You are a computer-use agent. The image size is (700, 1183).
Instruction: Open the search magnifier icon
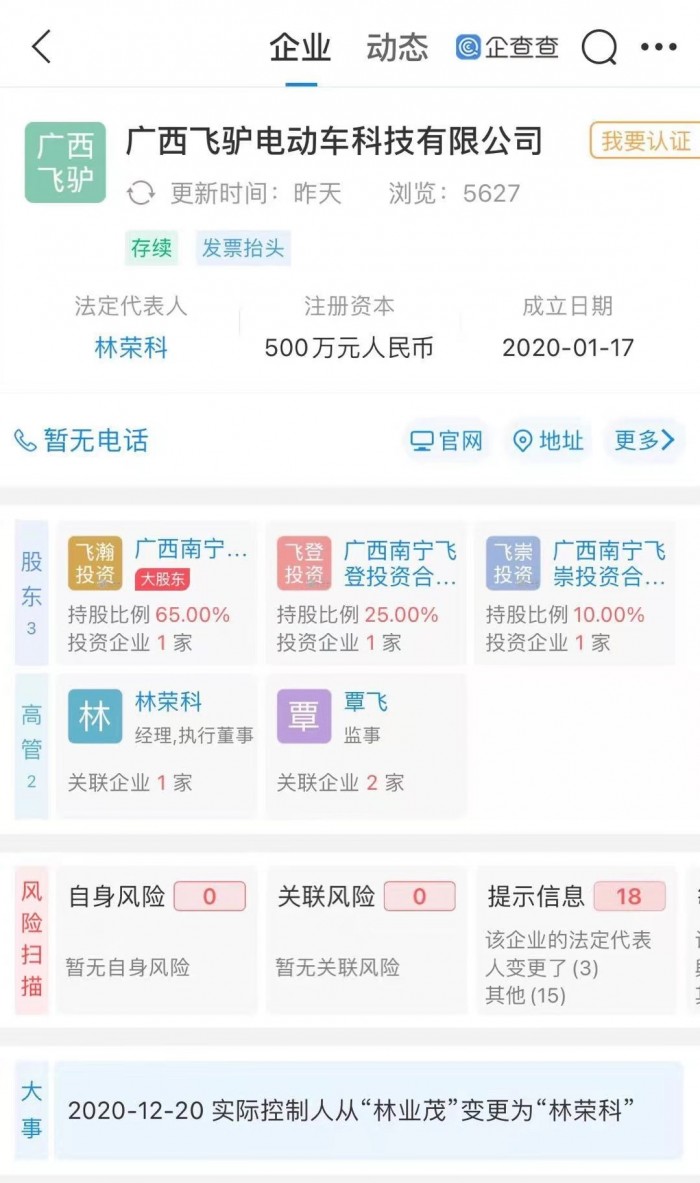point(599,47)
